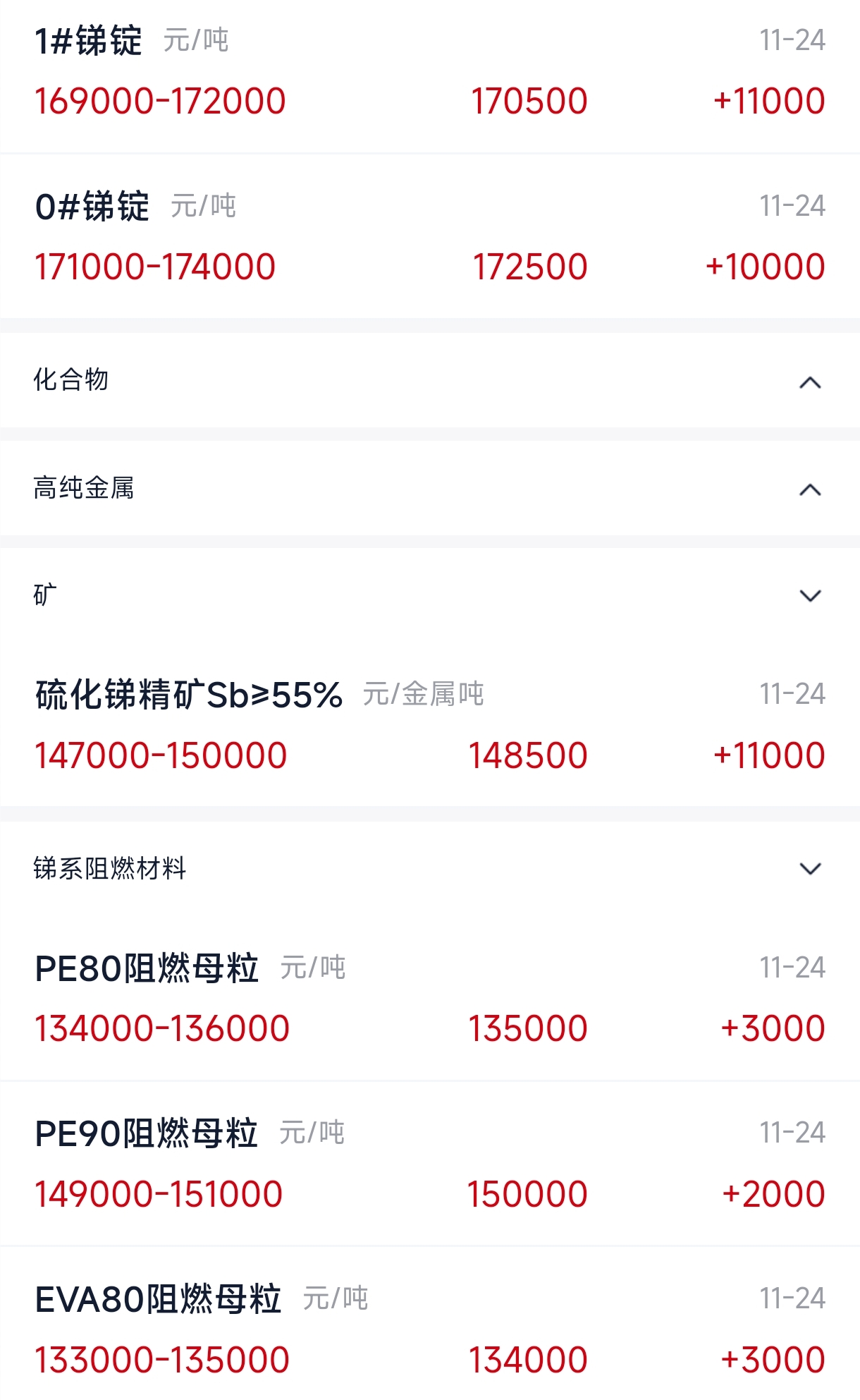Viewport: 860px width, 1400px height.
Task: Collapse the 锑系阻燃材料 section
Action: [810, 869]
